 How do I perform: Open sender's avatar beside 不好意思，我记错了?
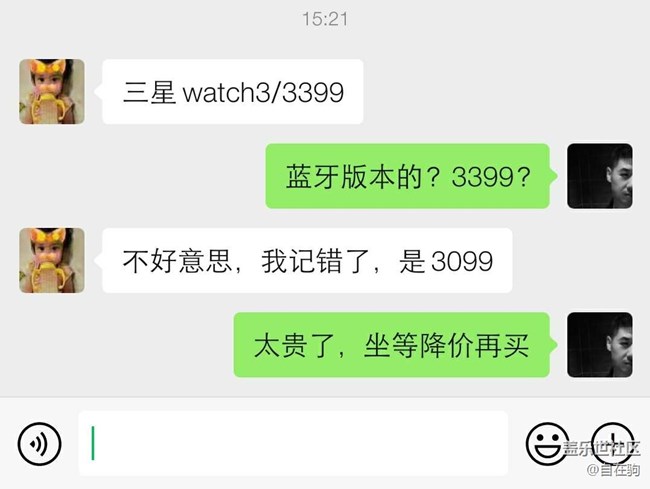[x=52, y=261]
